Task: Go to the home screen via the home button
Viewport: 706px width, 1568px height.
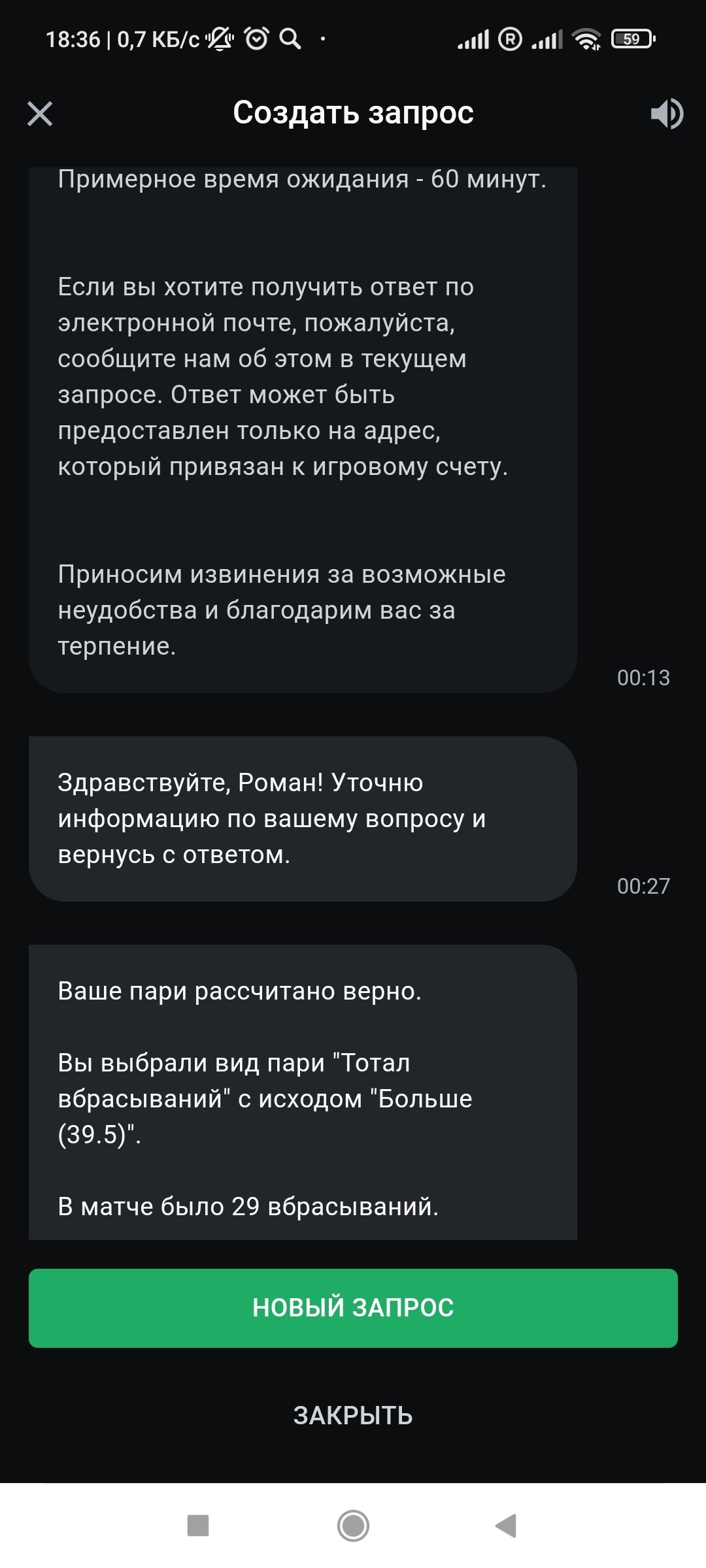Action: coord(353,1526)
